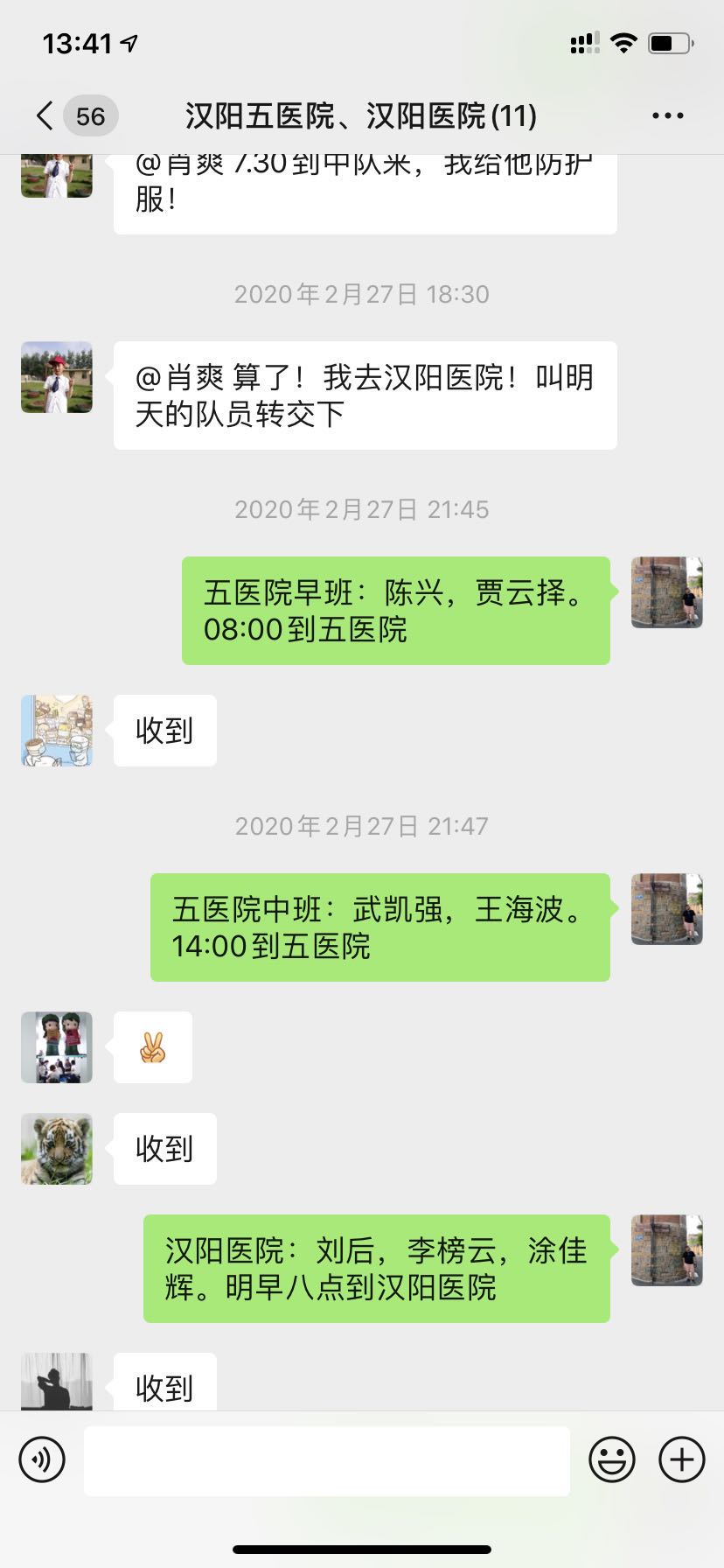Open the plus attachments menu
724x1568 pixels.
(681, 1459)
